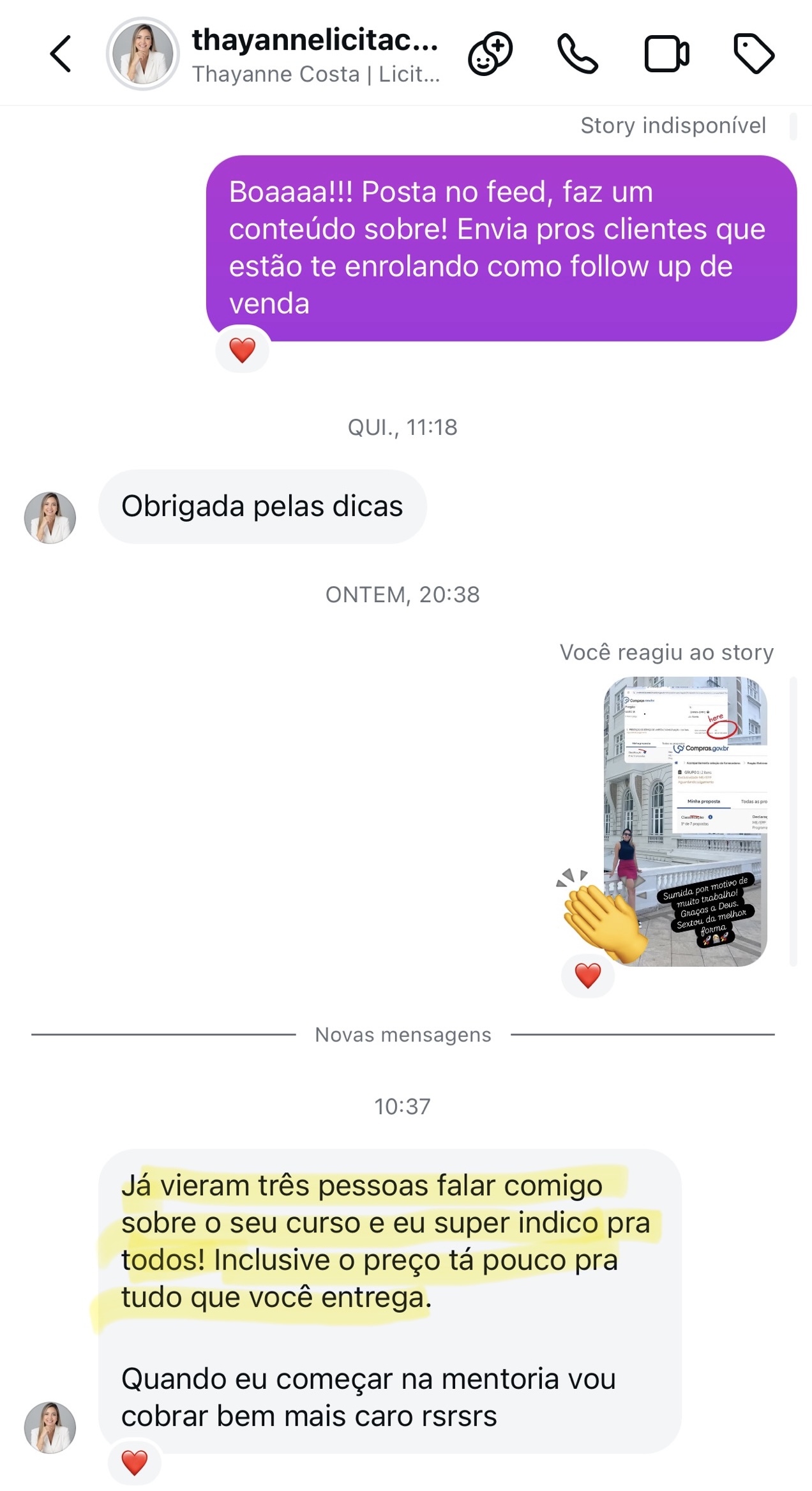
Task: Tap heart reaction under the story reply
Action: click(588, 975)
